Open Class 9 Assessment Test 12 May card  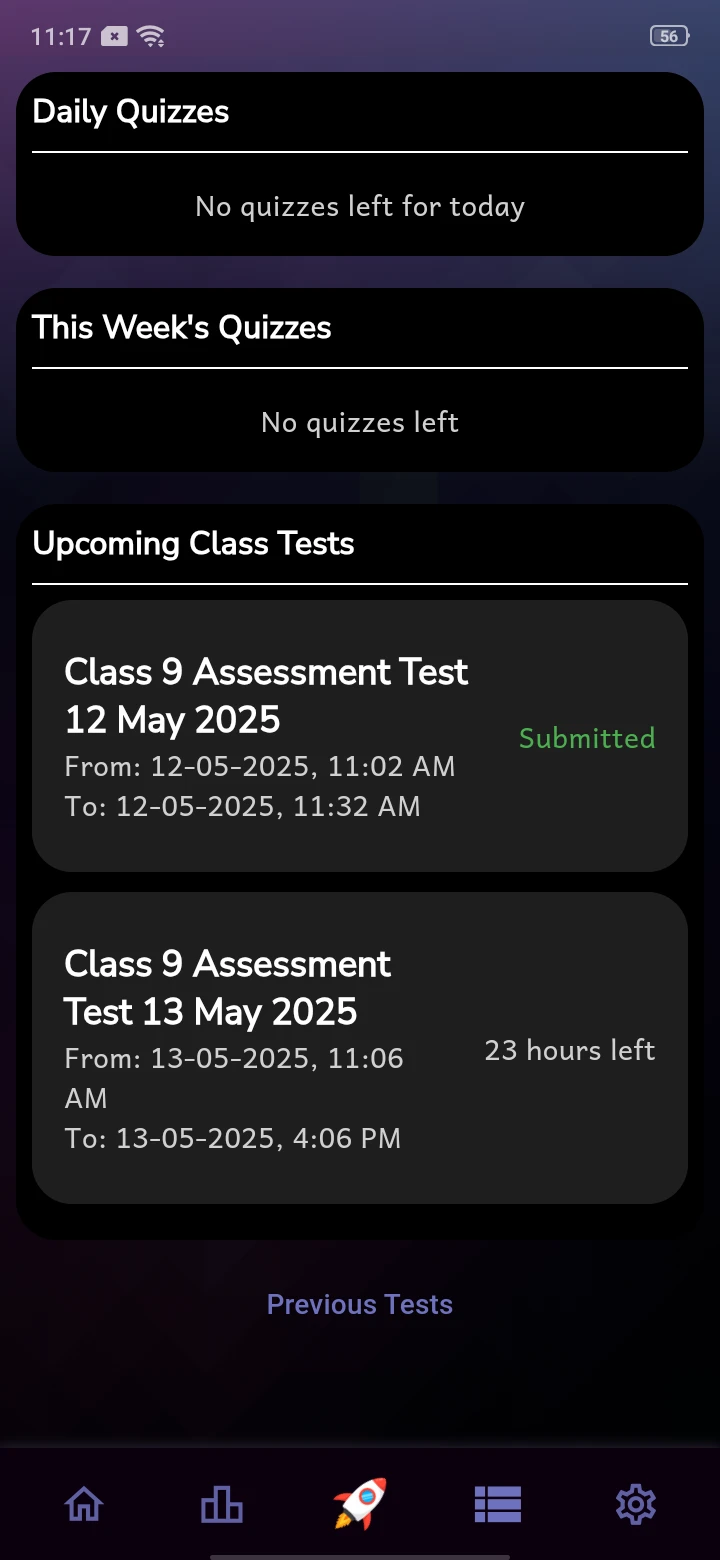pos(360,736)
